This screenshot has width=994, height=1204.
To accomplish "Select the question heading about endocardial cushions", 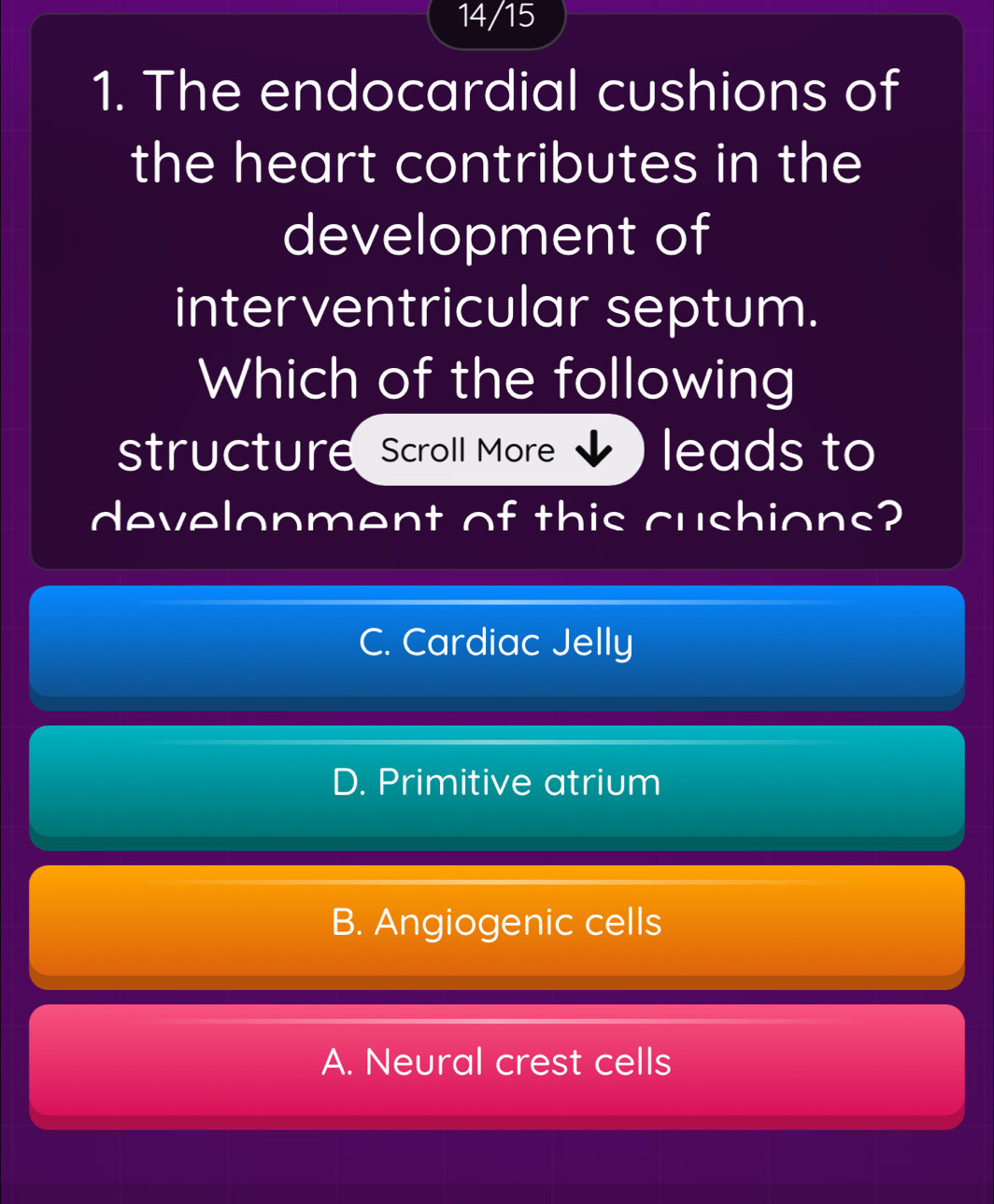I will (x=496, y=91).
